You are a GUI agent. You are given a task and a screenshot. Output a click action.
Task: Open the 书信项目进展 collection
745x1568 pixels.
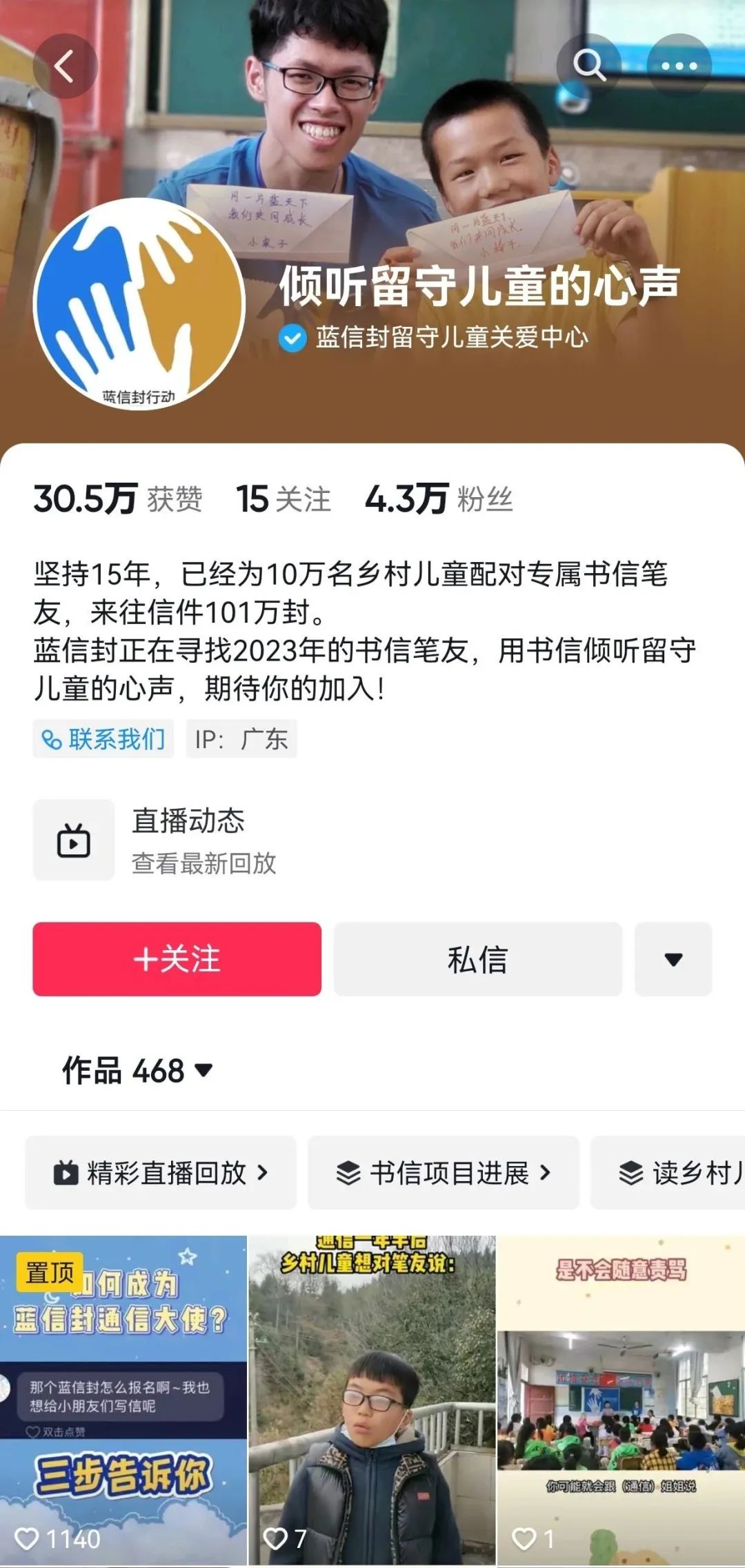click(444, 1173)
